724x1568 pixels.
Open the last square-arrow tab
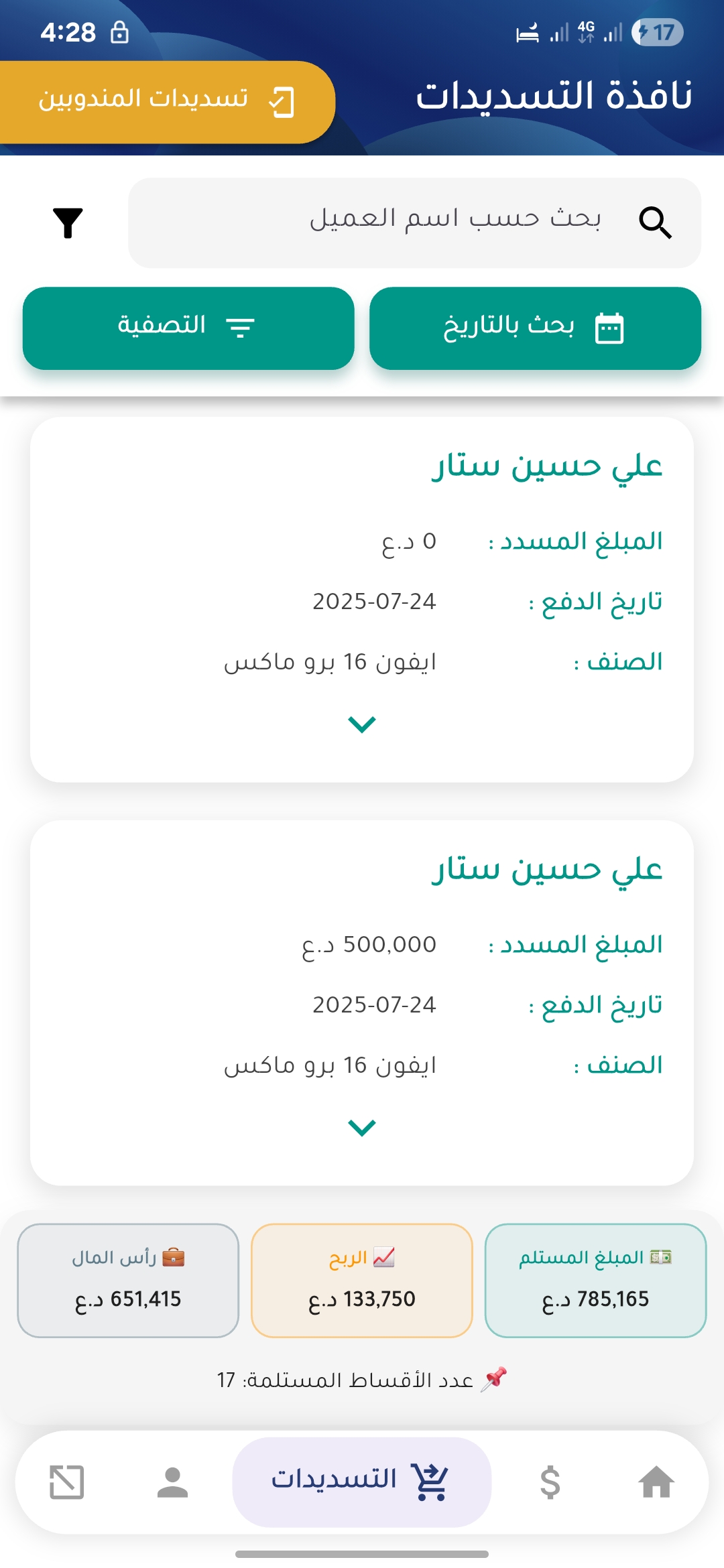[67, 1482]
